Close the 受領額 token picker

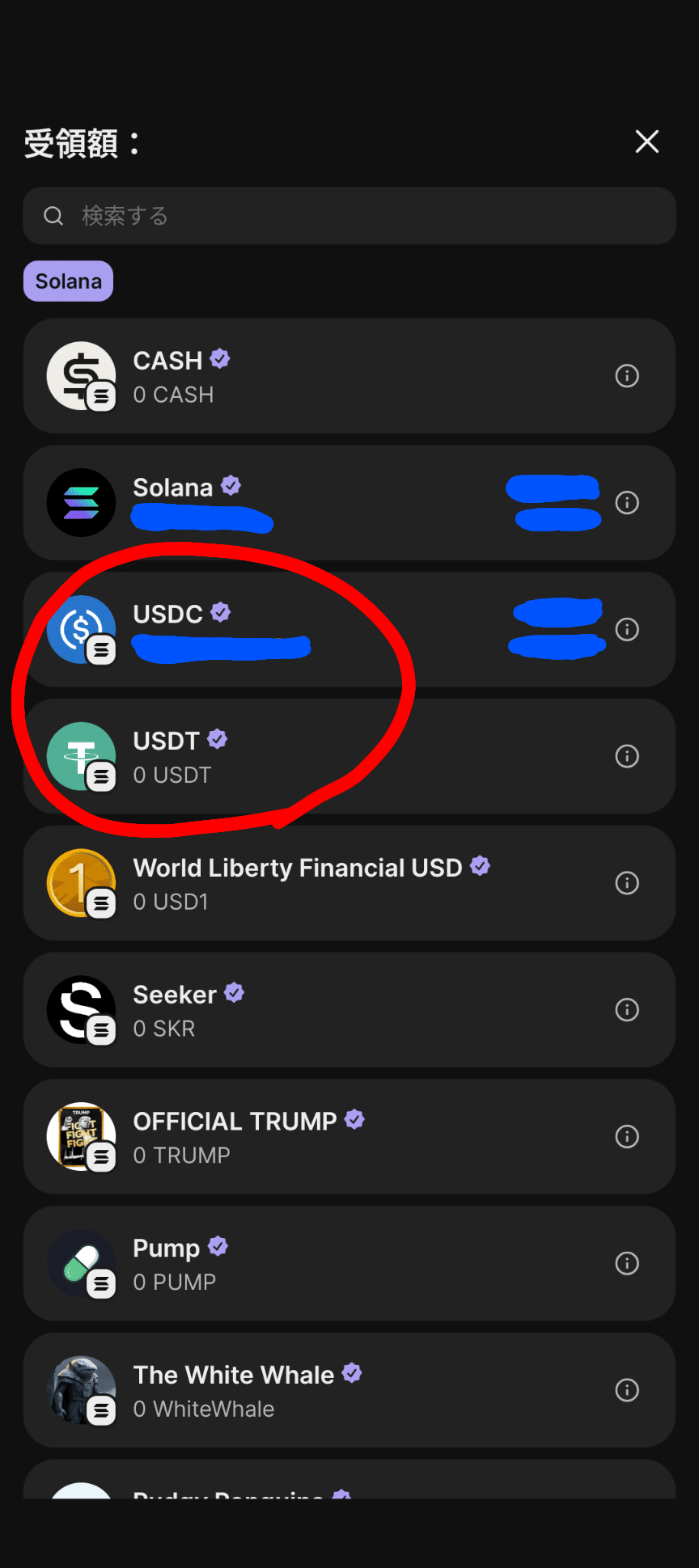tap(646, 142)
